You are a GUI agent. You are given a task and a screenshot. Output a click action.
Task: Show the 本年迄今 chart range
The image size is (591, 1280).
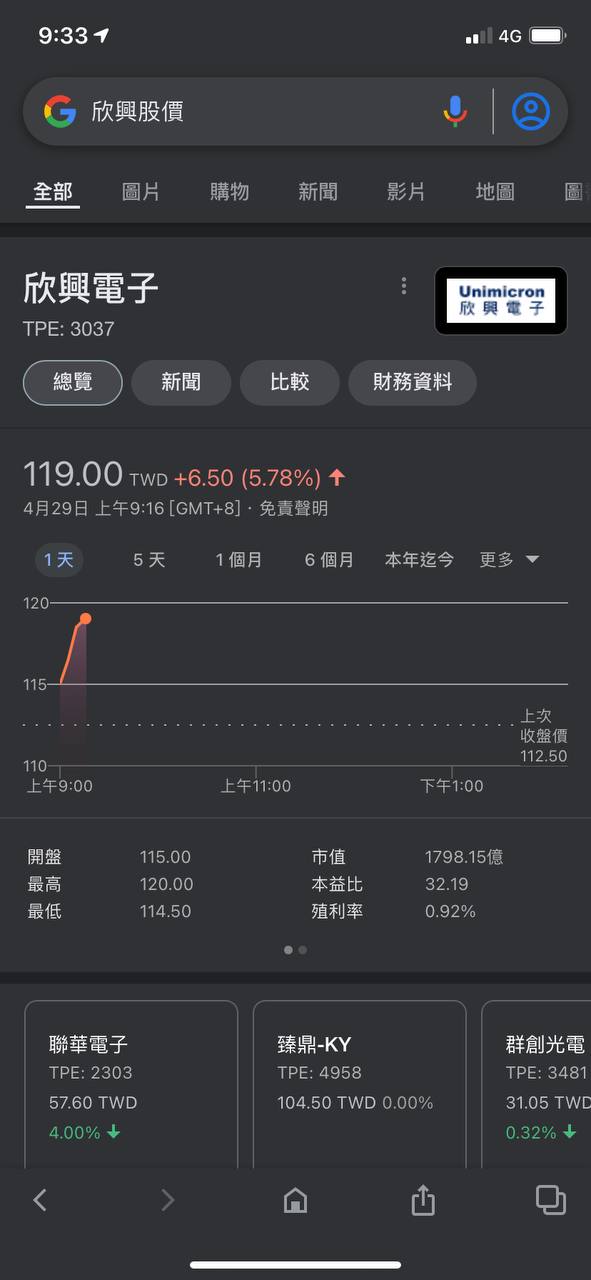[419, 560]
